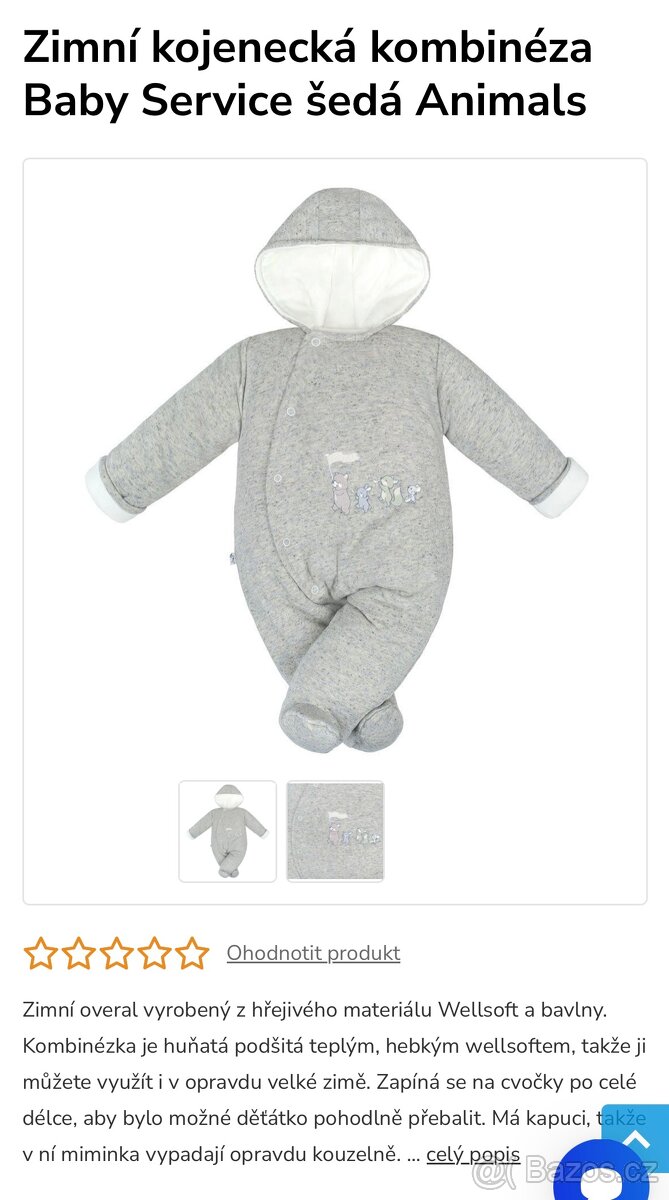669x1200 pixels.
Task: Select the second thumbnail with animals detail
Action: pos(335,831)
